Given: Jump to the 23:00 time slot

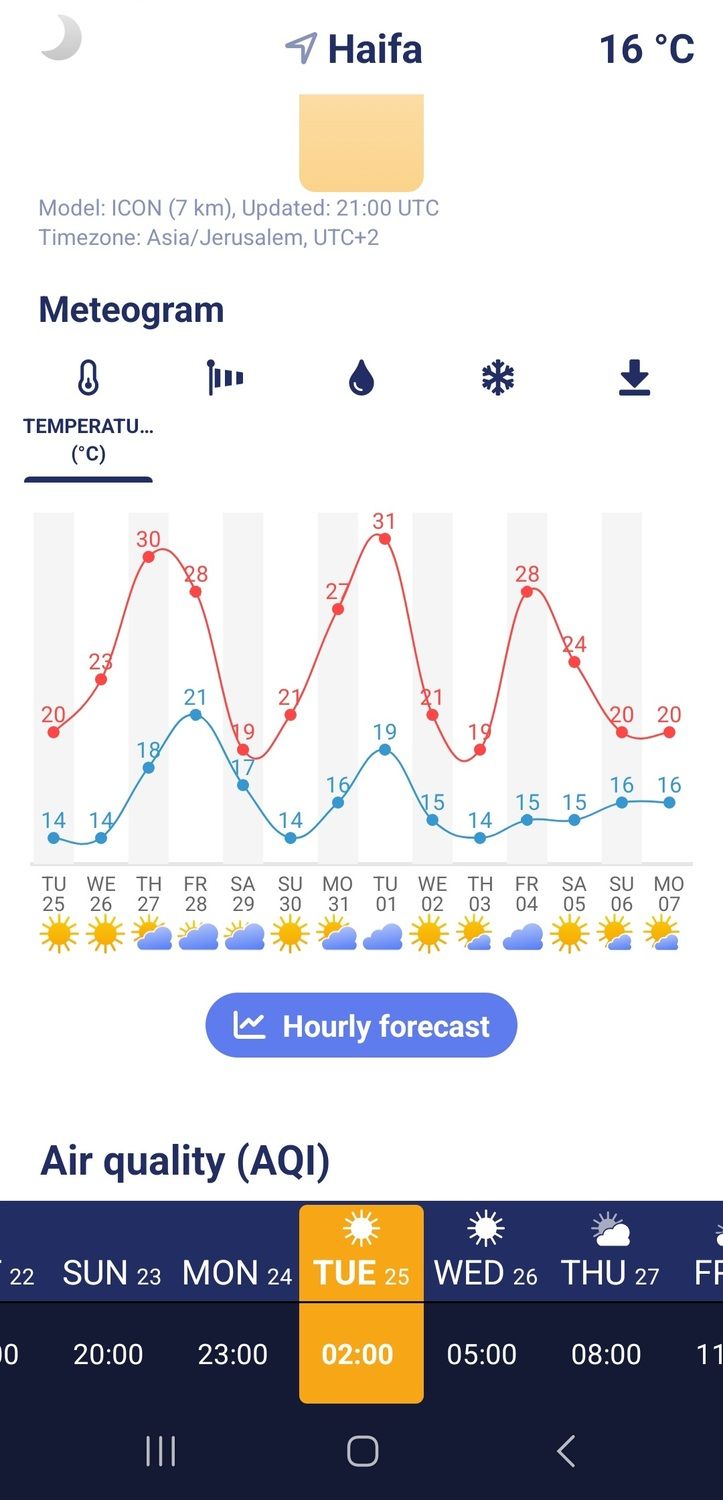Looking at the screenshot, I should (x=233, y=1354).
